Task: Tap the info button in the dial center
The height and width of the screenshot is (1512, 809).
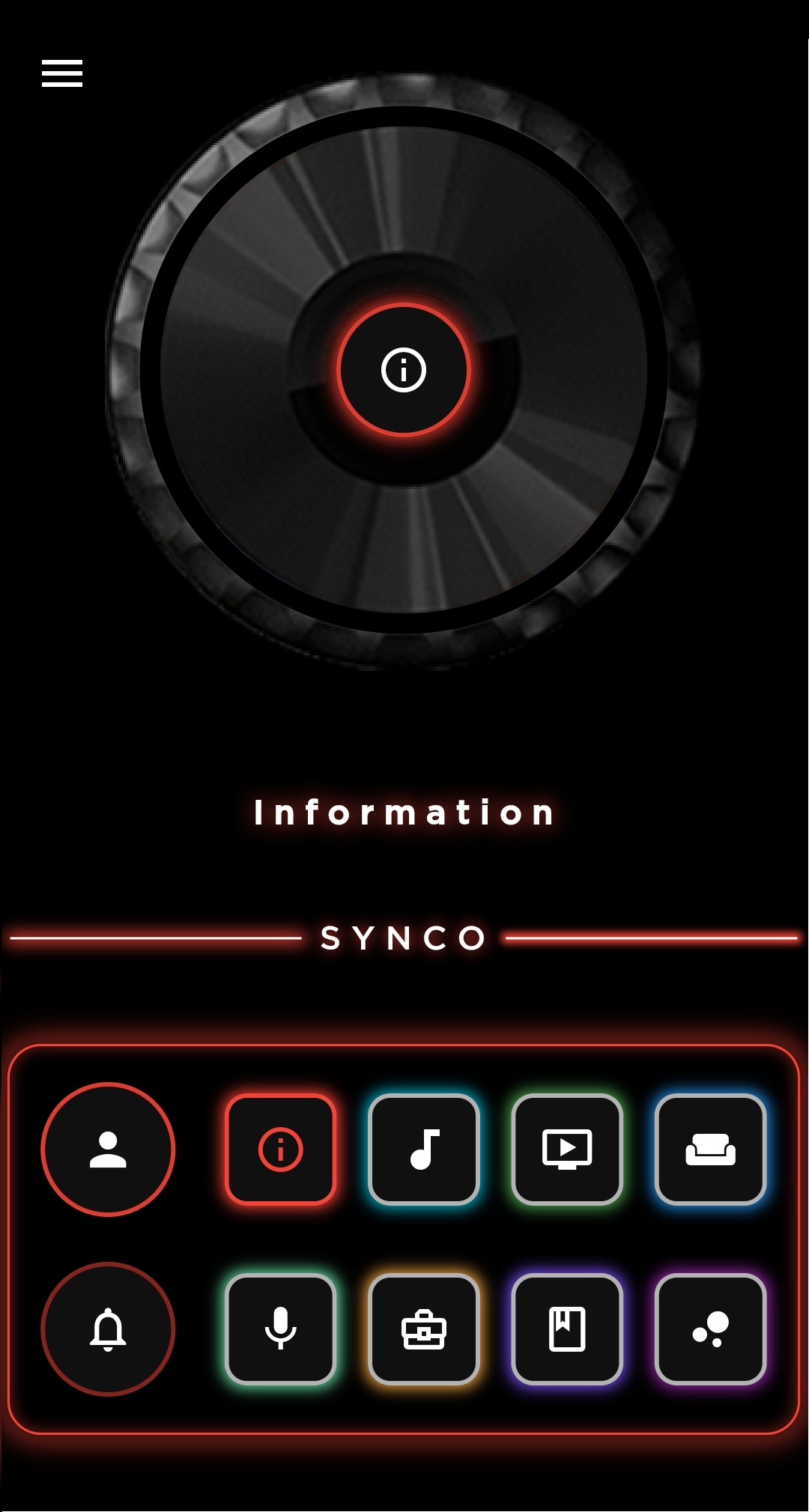Action: 404,370
